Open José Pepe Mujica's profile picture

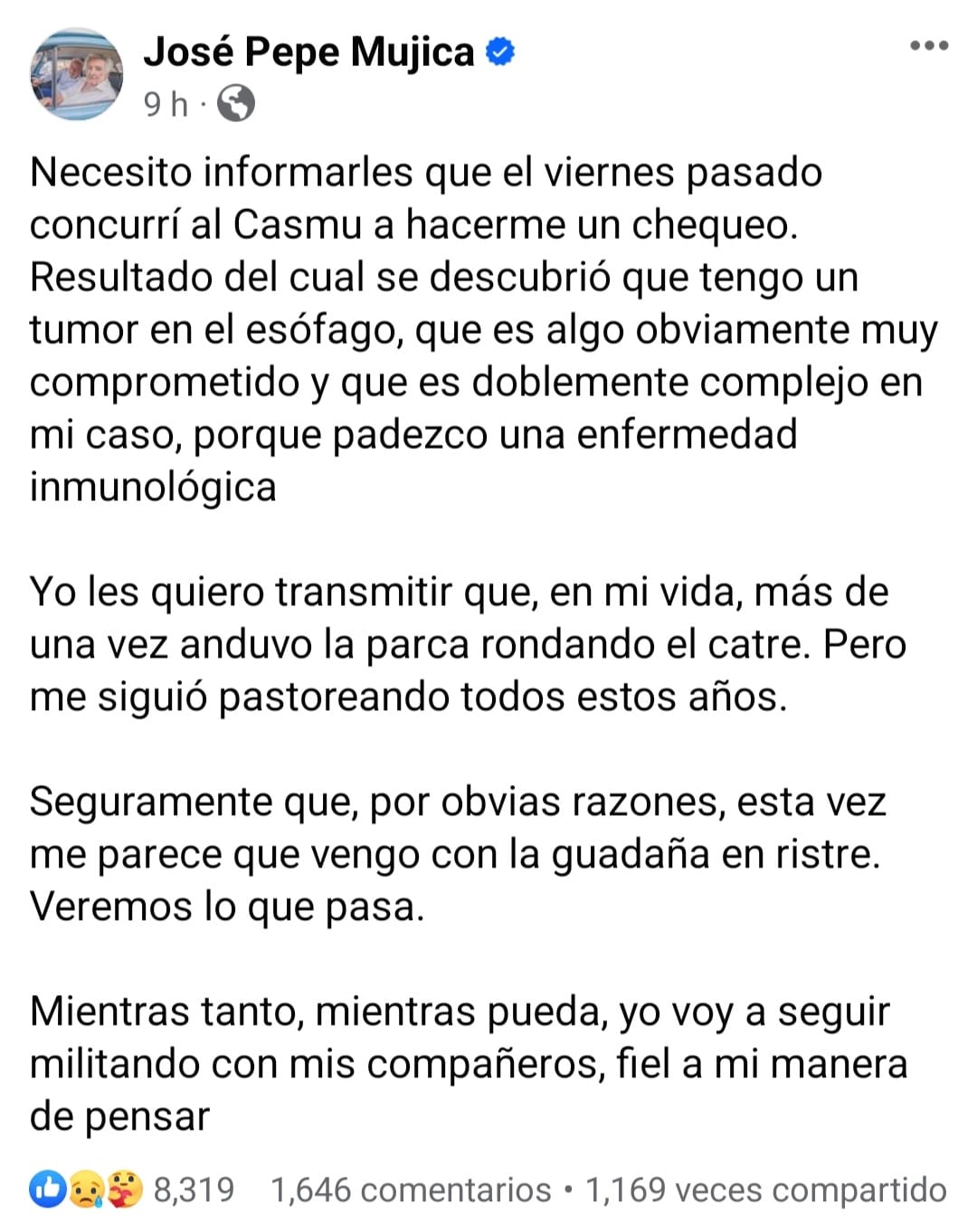(x=76, y=75)
